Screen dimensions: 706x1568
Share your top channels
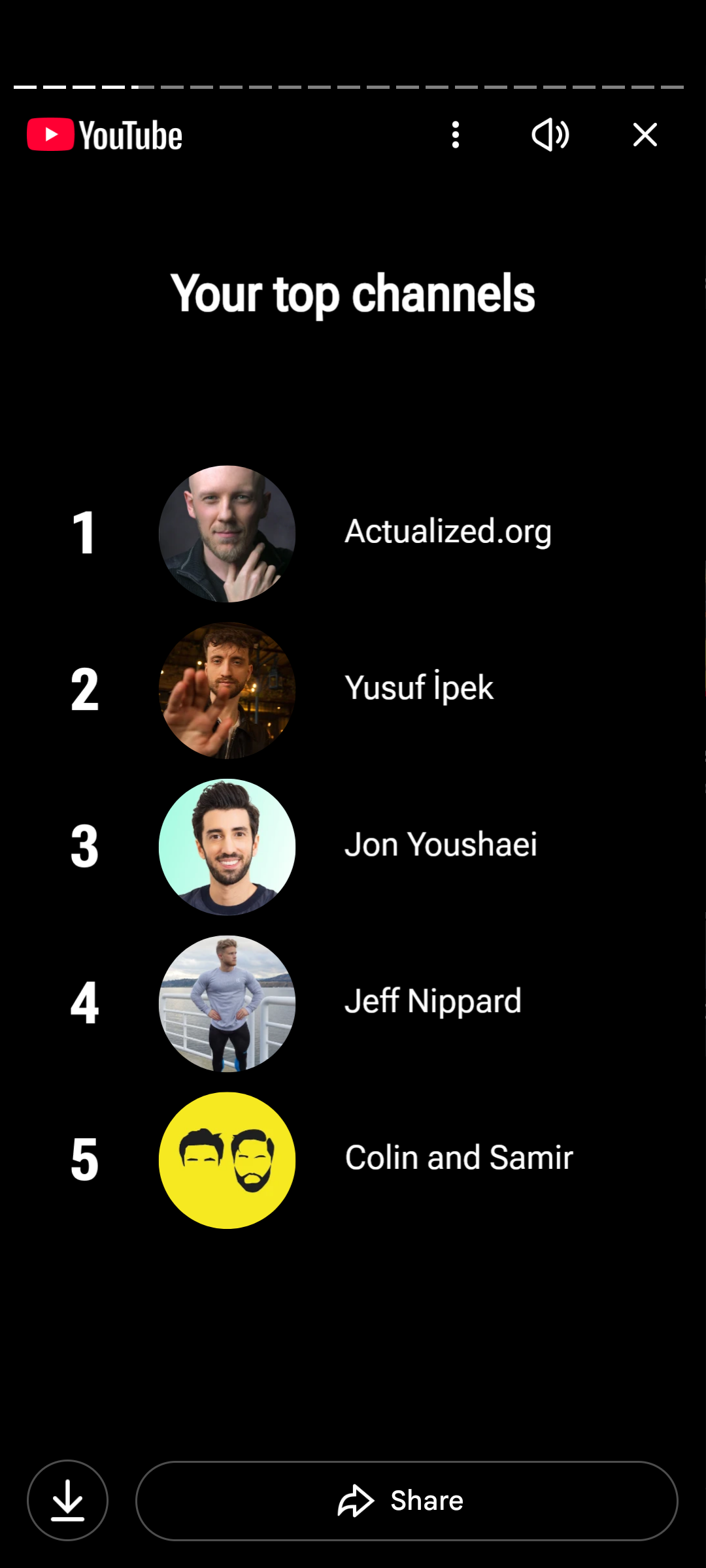[406, 1500]
